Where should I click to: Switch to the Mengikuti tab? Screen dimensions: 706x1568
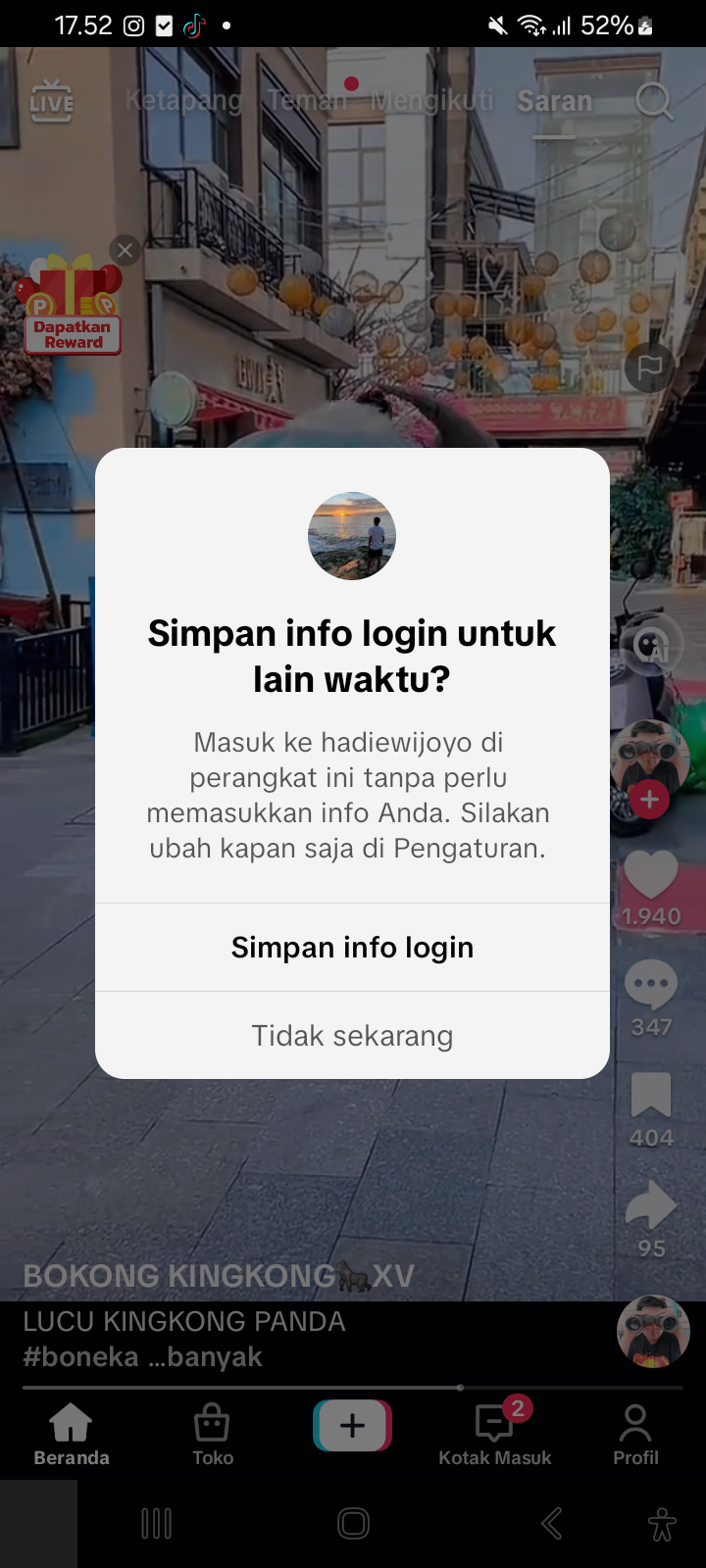click(432, 101)
